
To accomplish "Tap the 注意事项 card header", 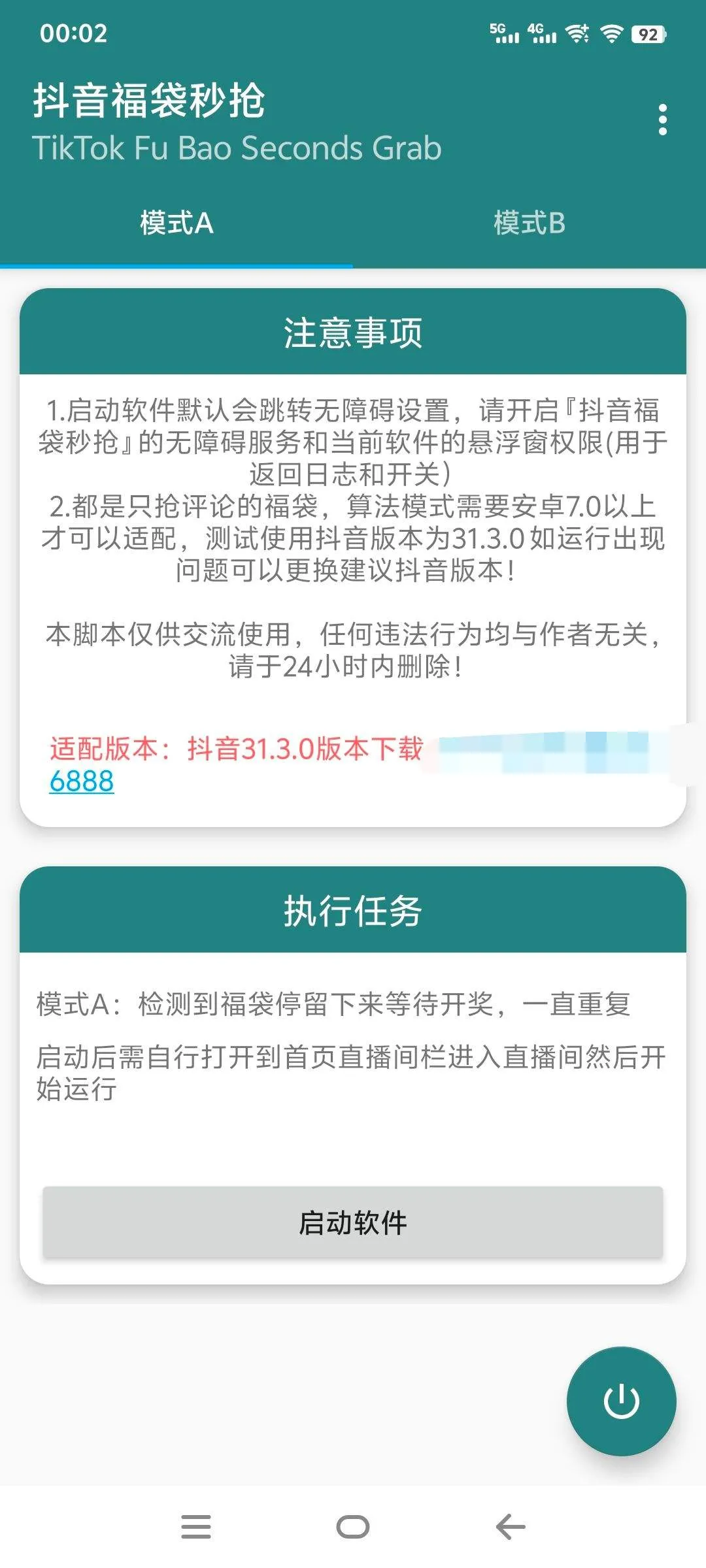I will [353, 333].
